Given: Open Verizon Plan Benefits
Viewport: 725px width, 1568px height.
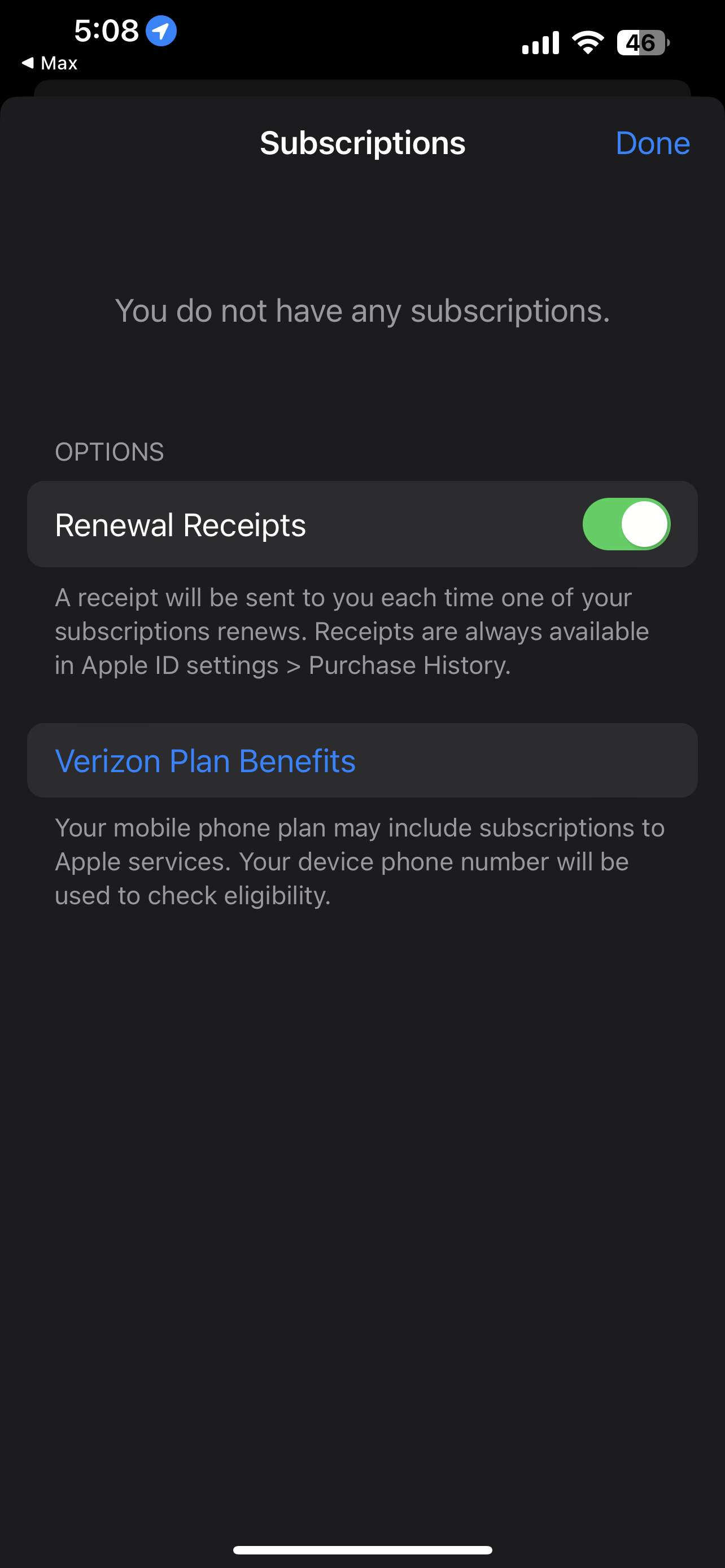Looking at the screenshot, I should [362, 760].
